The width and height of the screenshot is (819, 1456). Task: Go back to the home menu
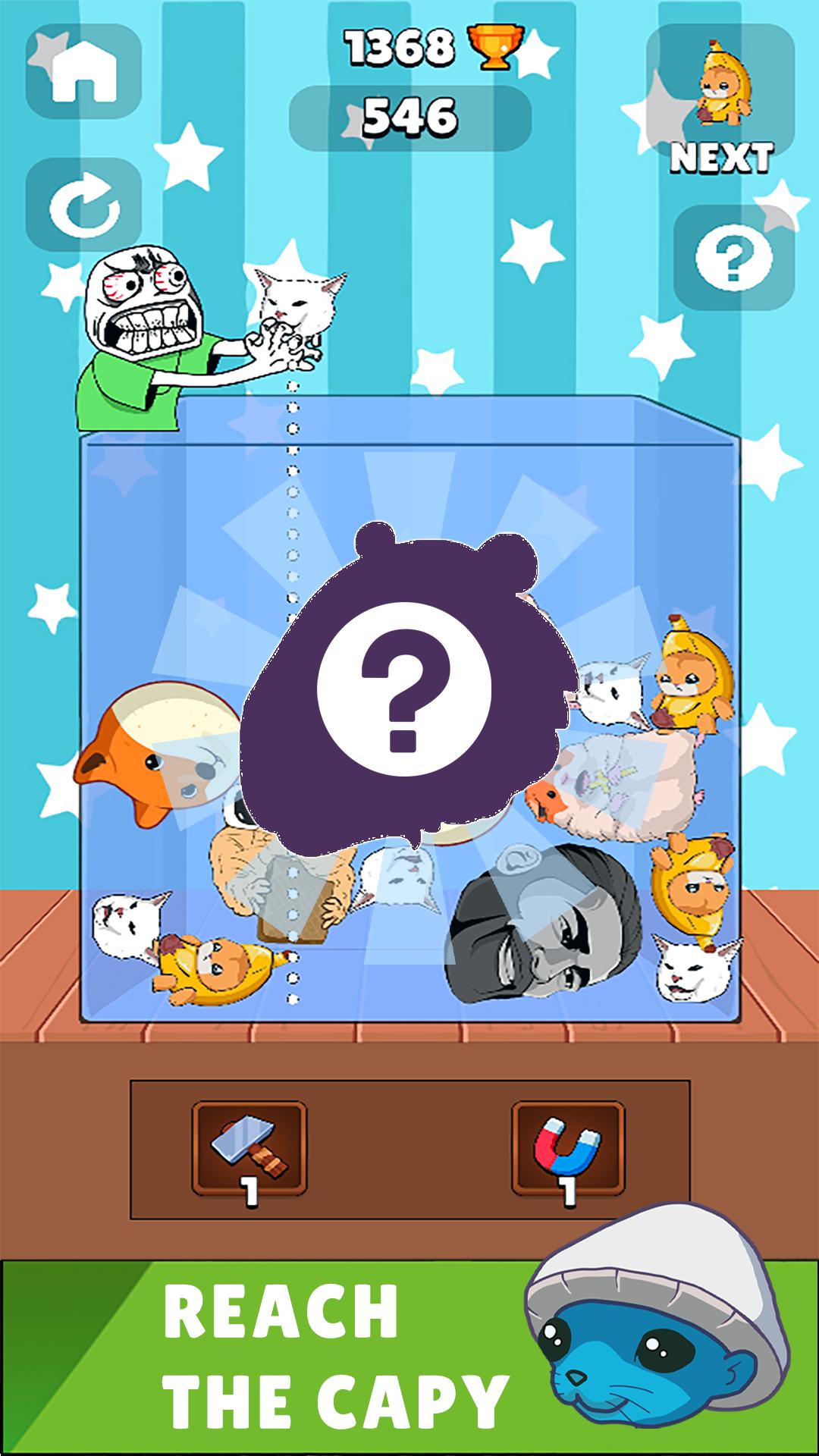[83, 71]
